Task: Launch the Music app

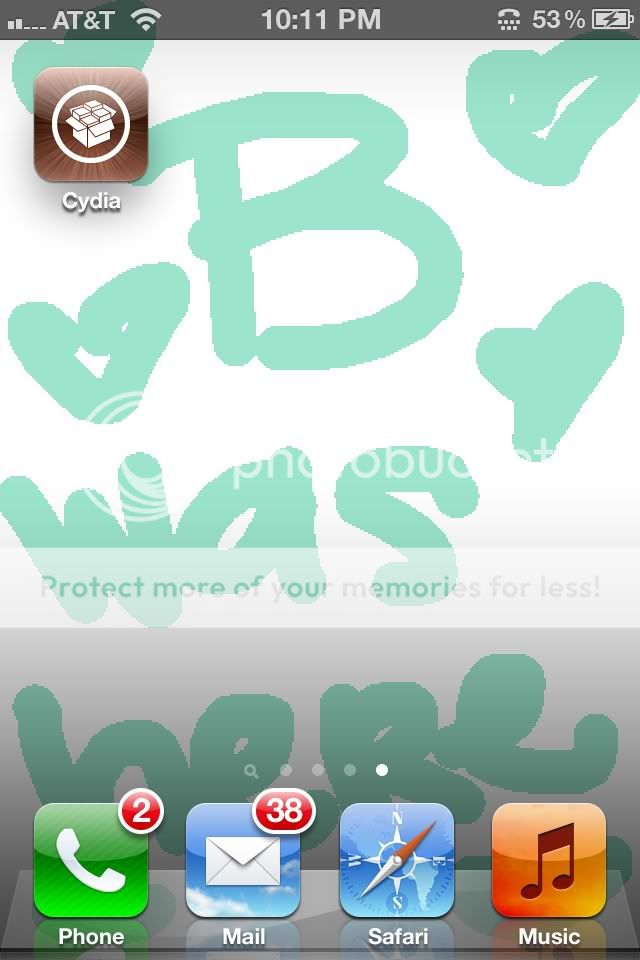Action: [x=549, y=861]
